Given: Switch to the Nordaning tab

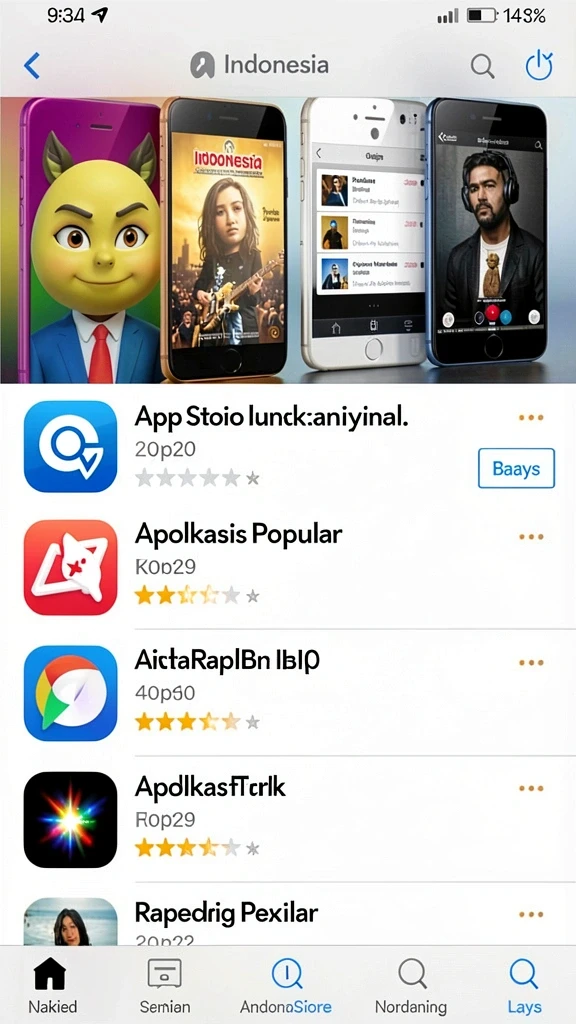Looking at the screenshot, I should tap(411, 985).
